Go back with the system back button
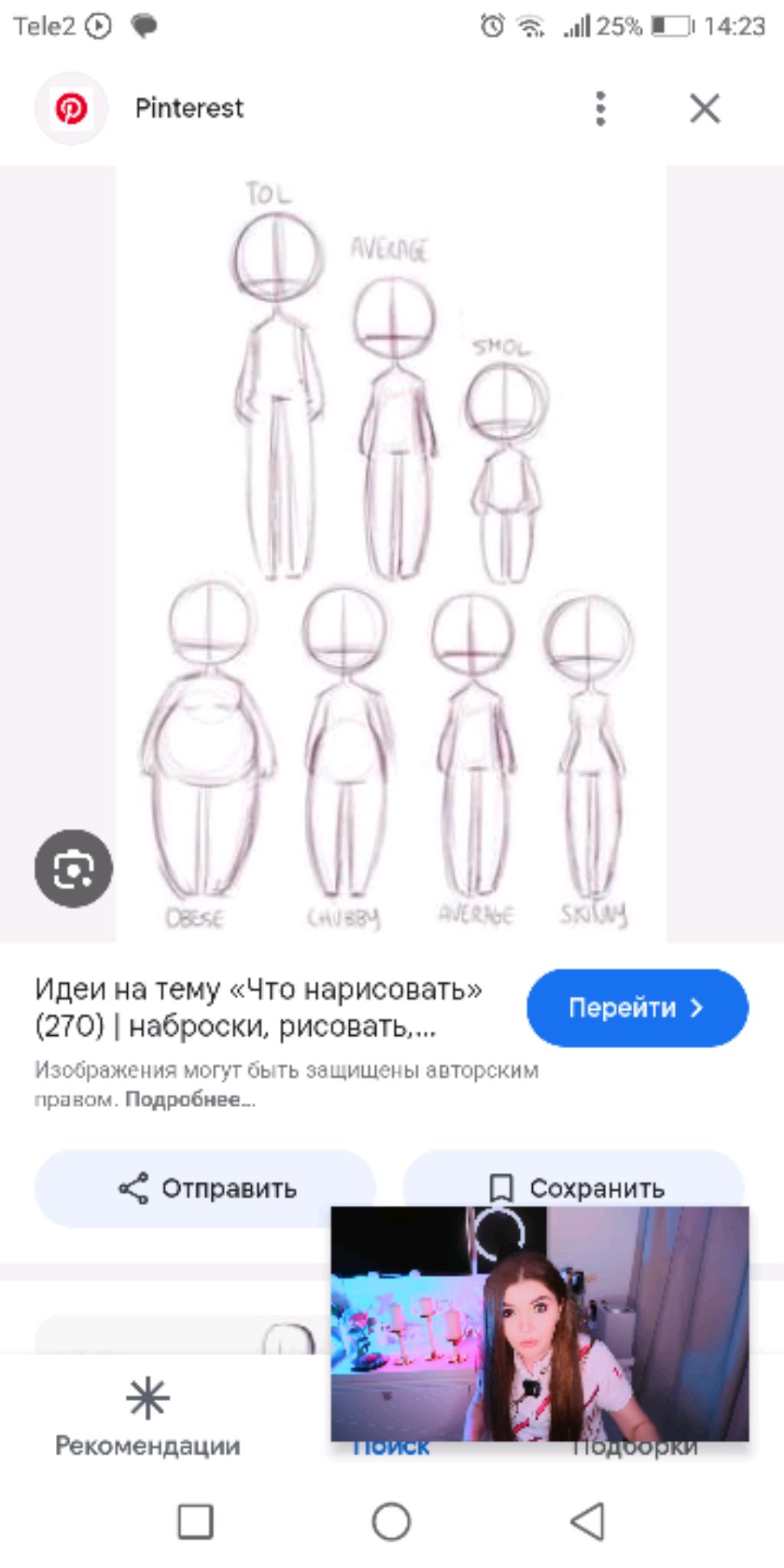The width and height of the screenshot is (784, 1568). tap(588, 1521)
